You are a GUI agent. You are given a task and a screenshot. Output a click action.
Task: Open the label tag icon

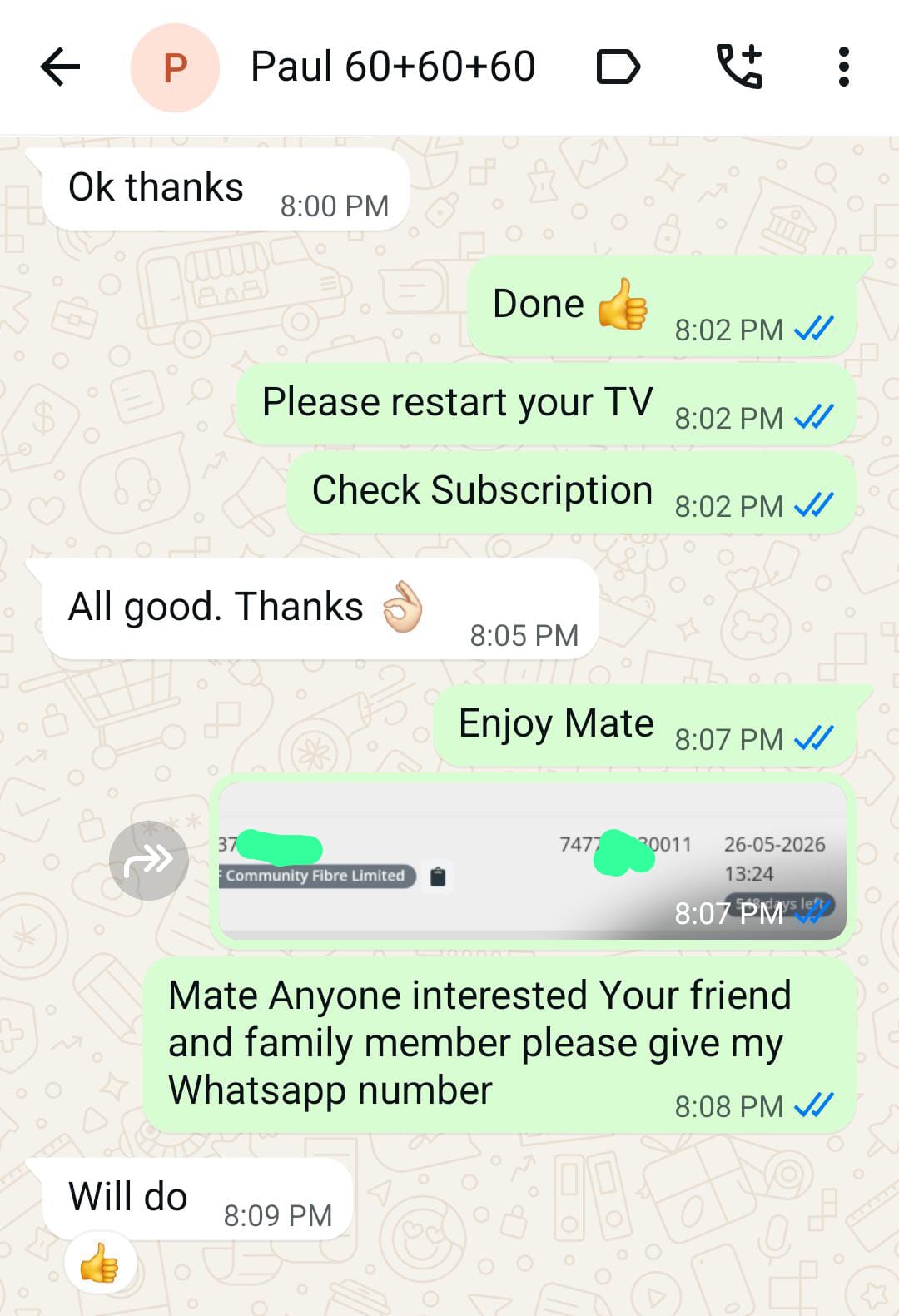618,67
